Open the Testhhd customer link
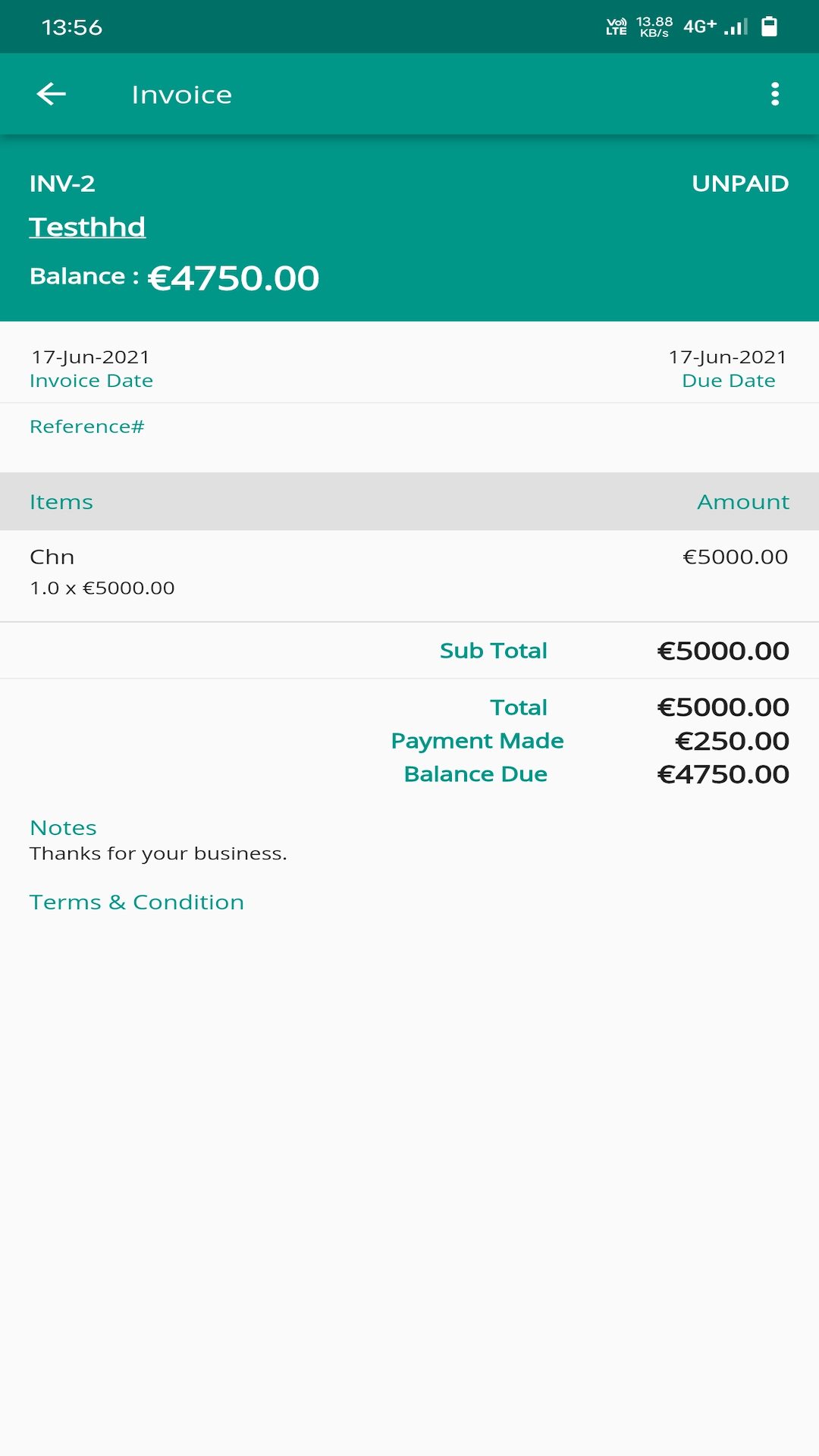Image resolution: width=819 pixels, height=1456 pixels. (87, 227)
